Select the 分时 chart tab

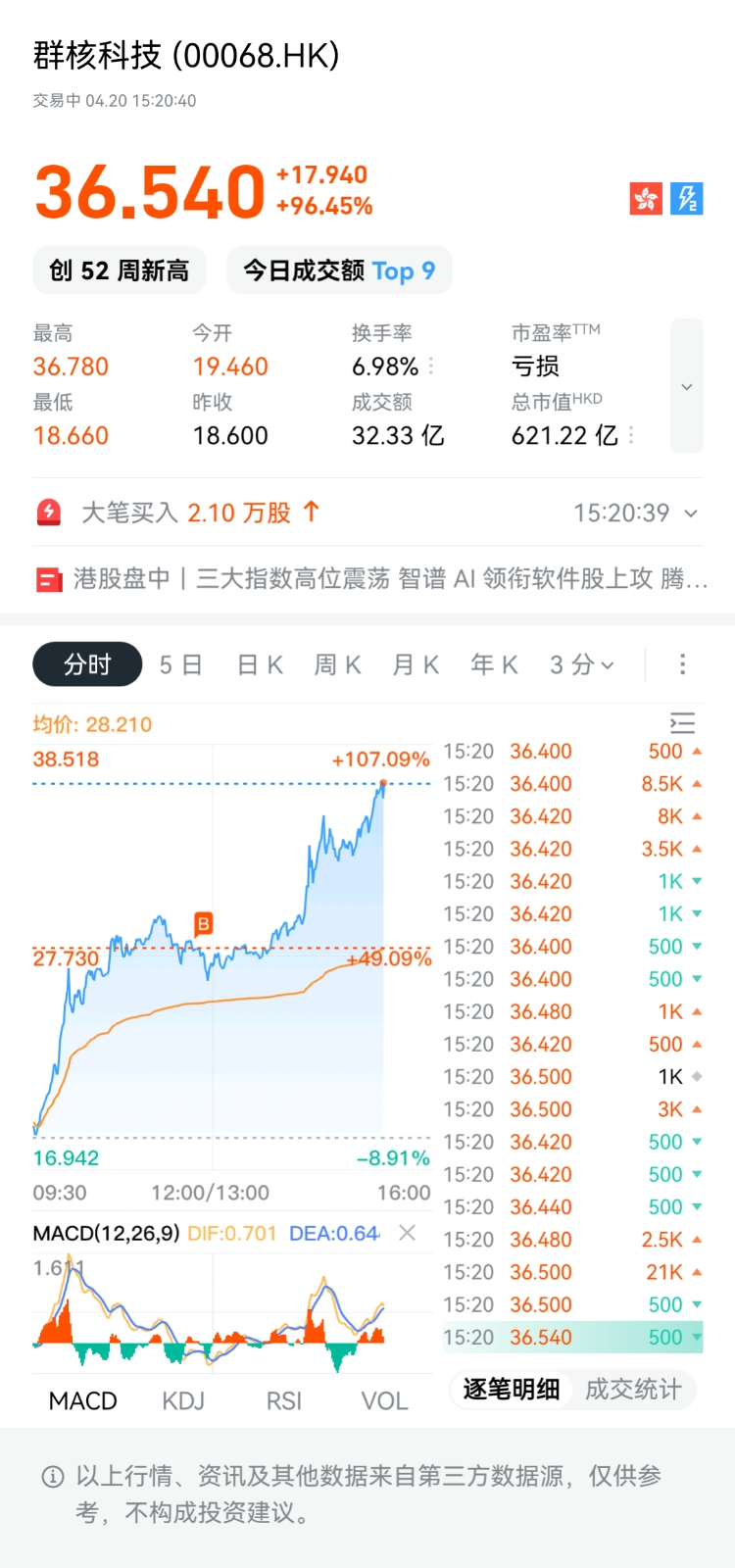[87, 665]
